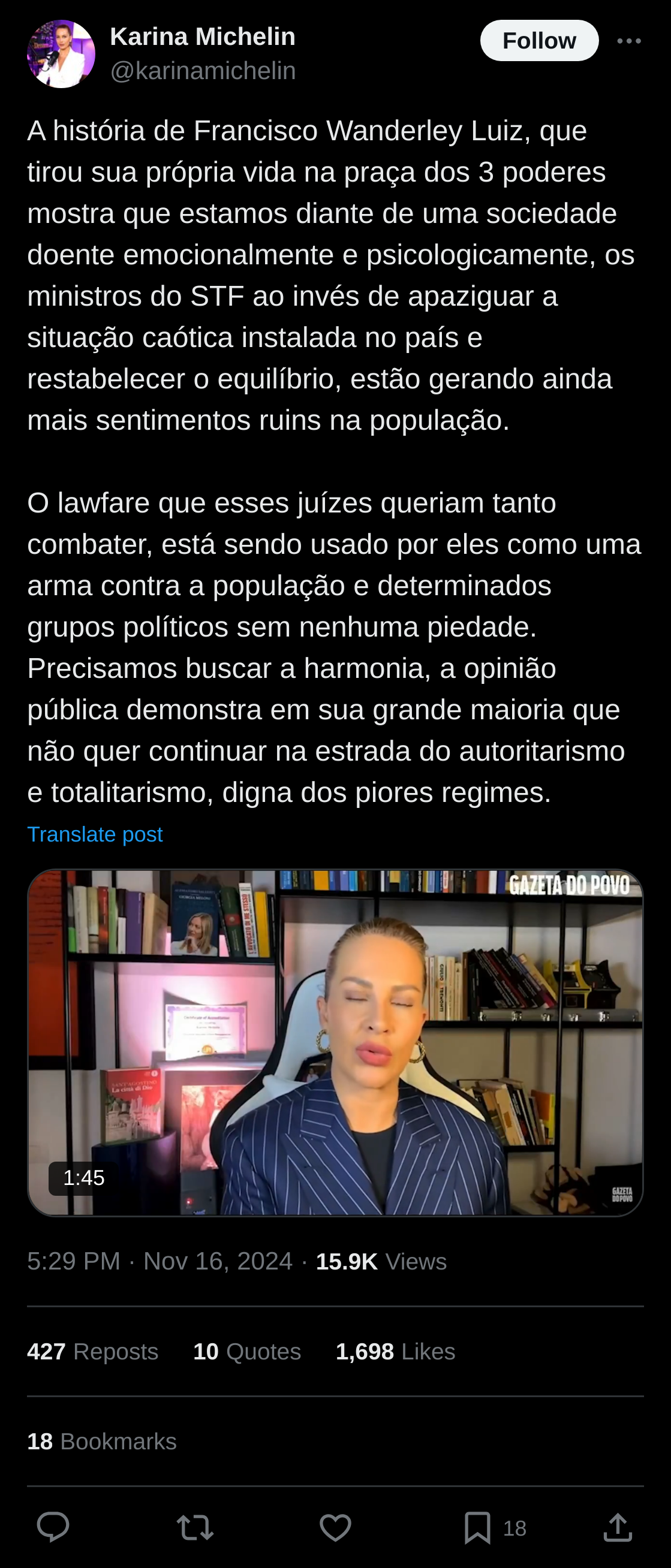Repost this post
The width and height of the screenshot is (671, 1568).
195,1527
